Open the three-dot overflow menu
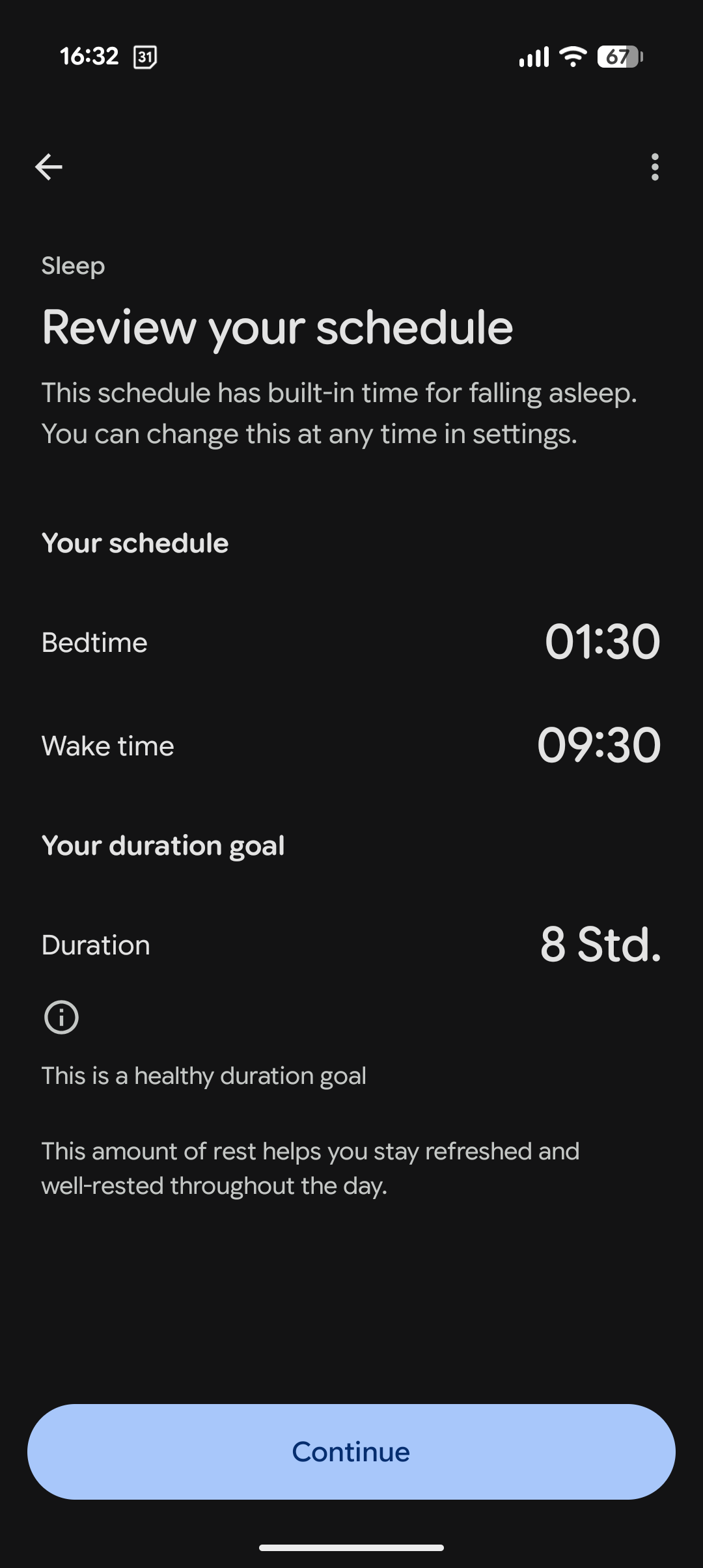 (x=654, y=167)
